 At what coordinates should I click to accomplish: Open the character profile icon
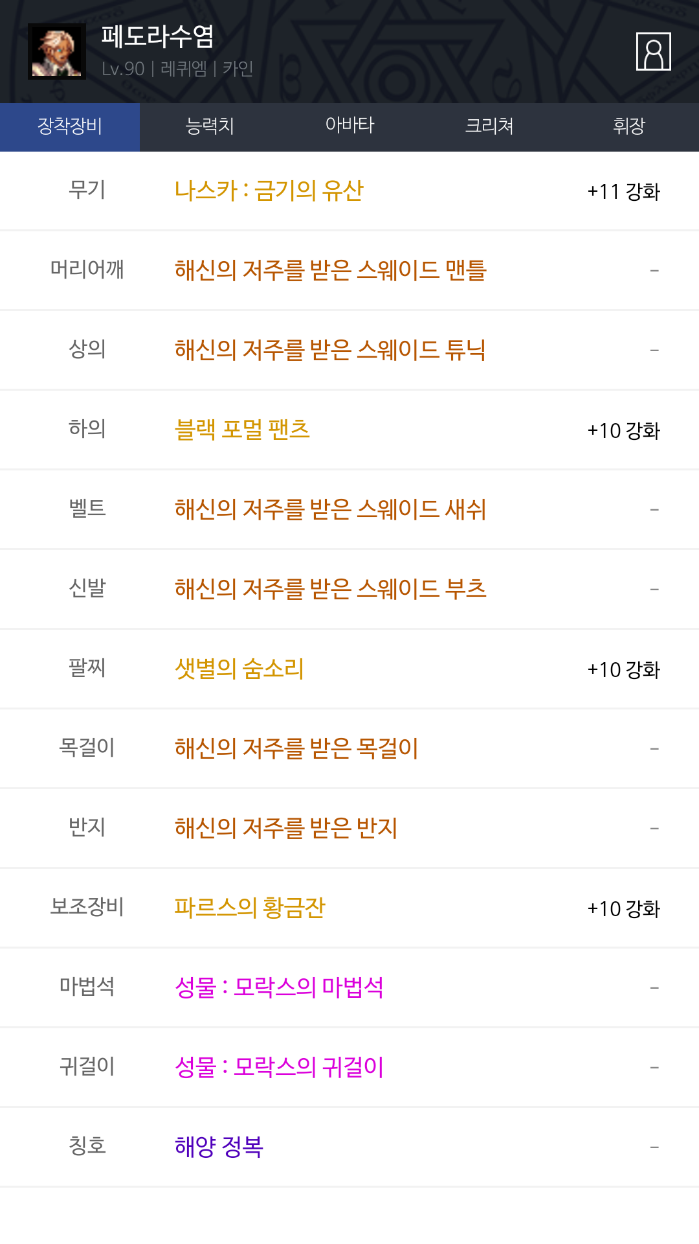click(x=653, y=52)
